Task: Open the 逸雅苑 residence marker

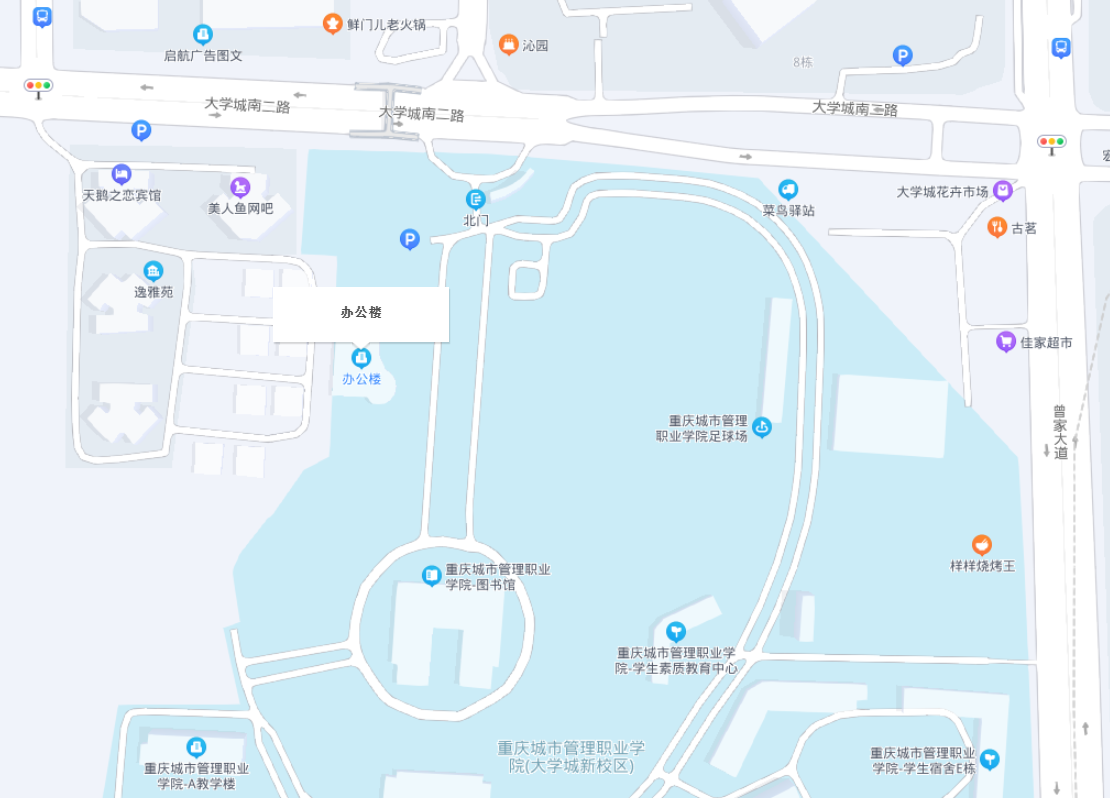Action: [153, 271]
